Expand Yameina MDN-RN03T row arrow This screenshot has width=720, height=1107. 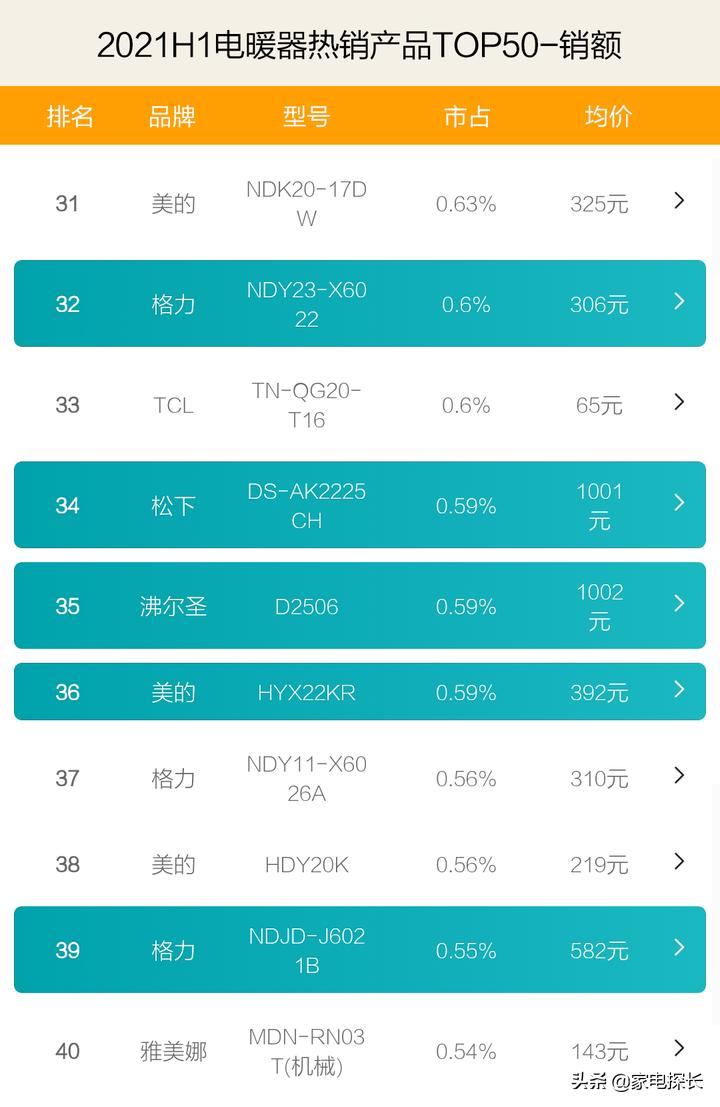pyautogui.click(x=678, y=1051)
